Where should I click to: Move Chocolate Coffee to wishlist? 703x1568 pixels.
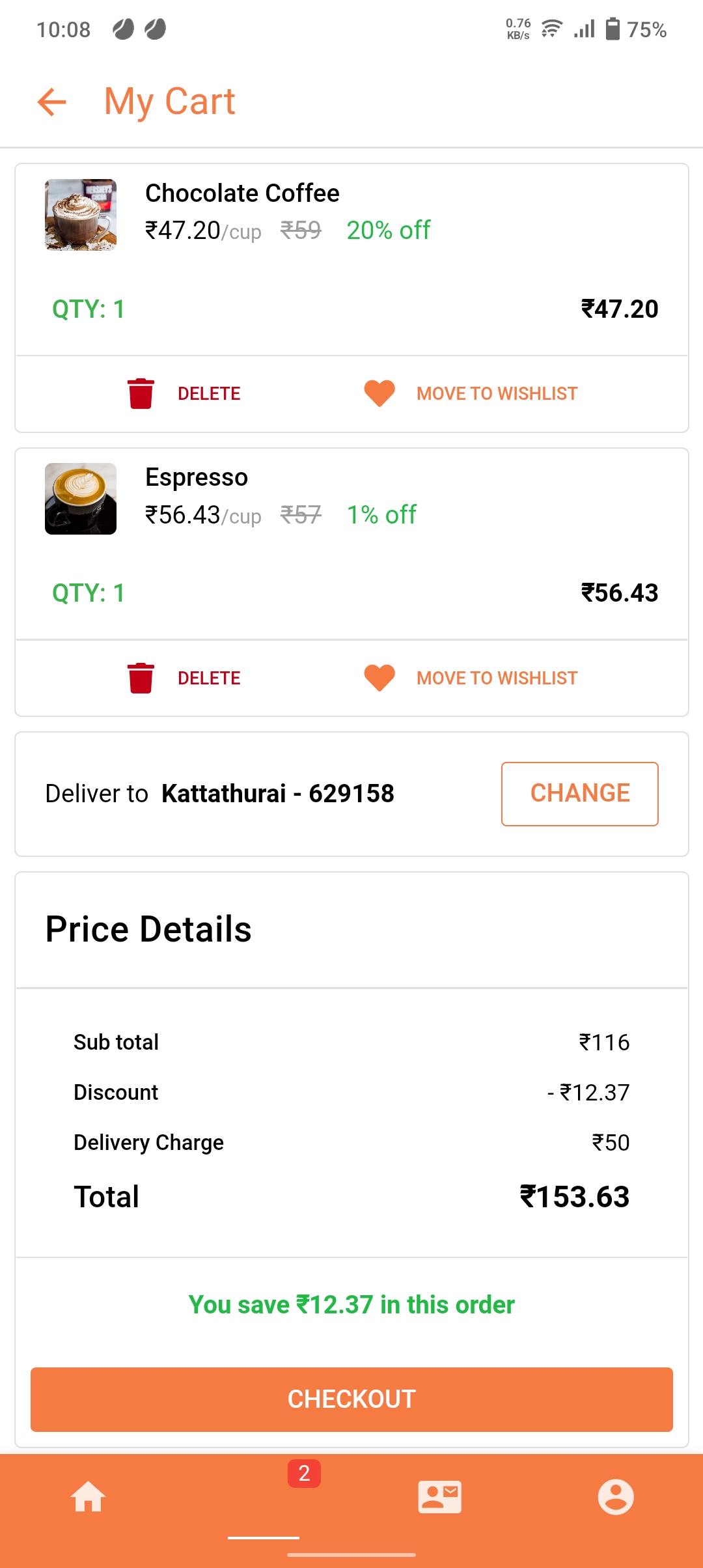471,394
